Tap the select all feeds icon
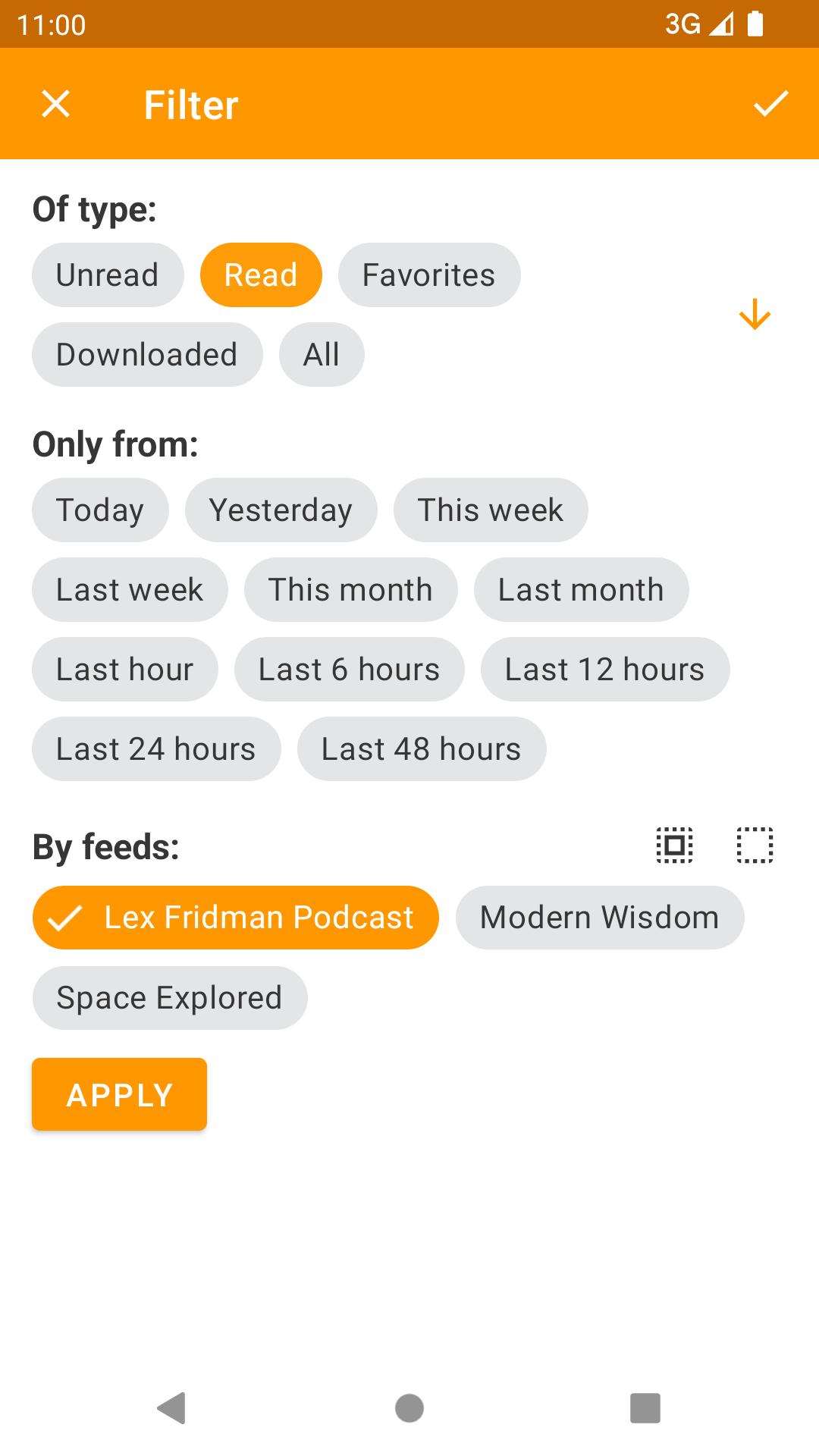This screenshot has height=1456, width=819. [x=674, y=845]
